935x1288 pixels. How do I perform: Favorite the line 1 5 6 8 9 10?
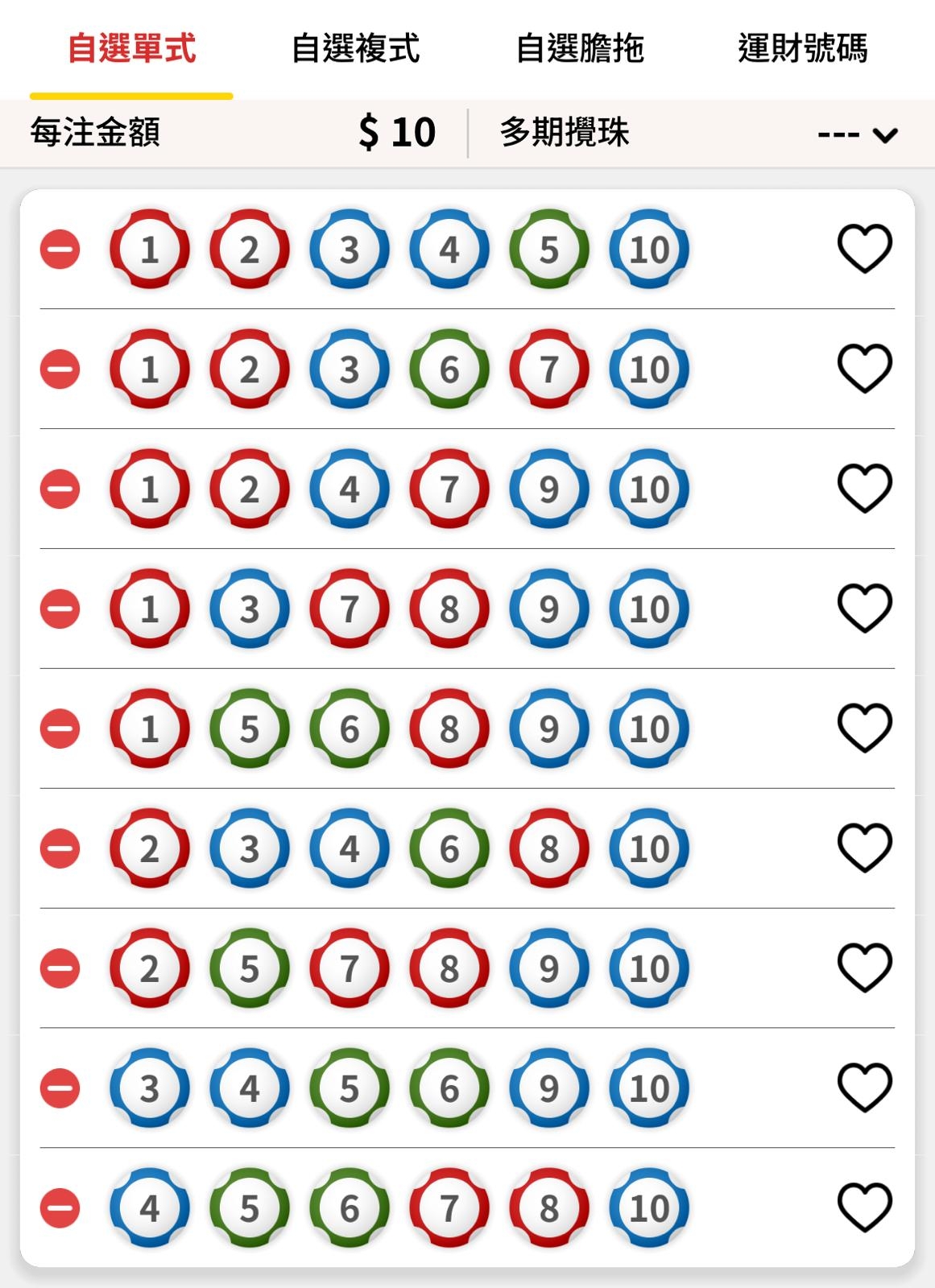pos(865,728)
